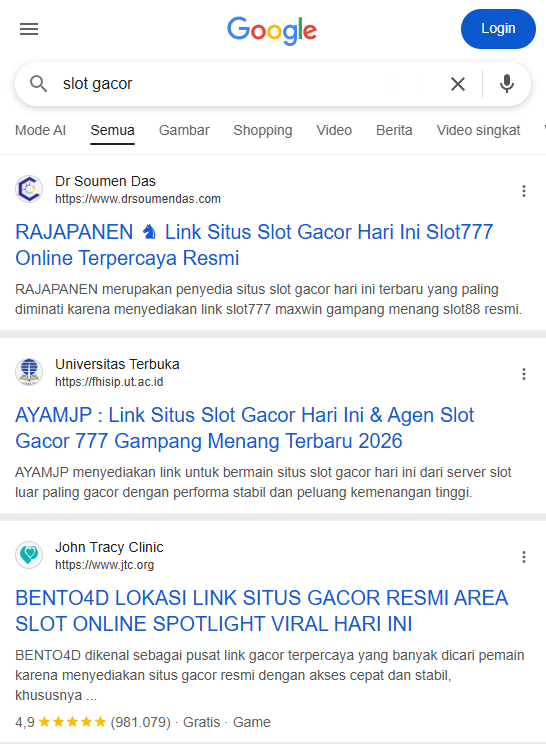The height and width of the screenshot is (744, 546).
Task: Select the Semua tab
Action: click(x=112, y=130)
